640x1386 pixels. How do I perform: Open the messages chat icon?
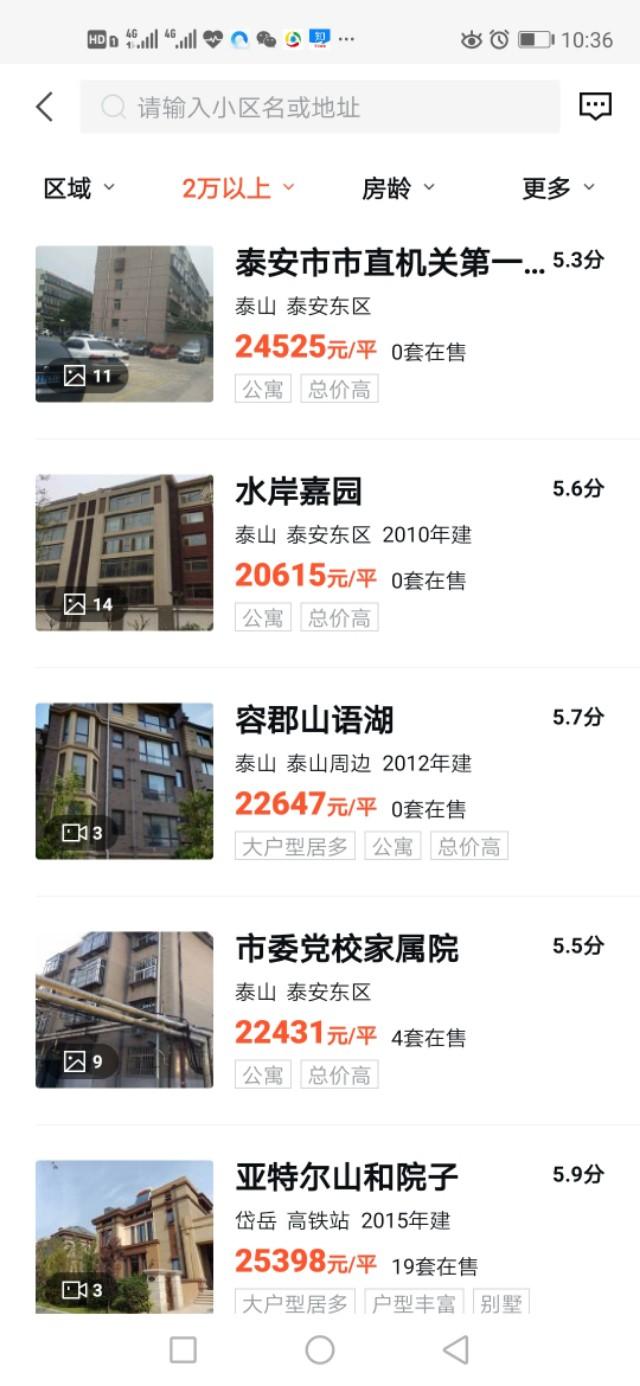(595, 106)
